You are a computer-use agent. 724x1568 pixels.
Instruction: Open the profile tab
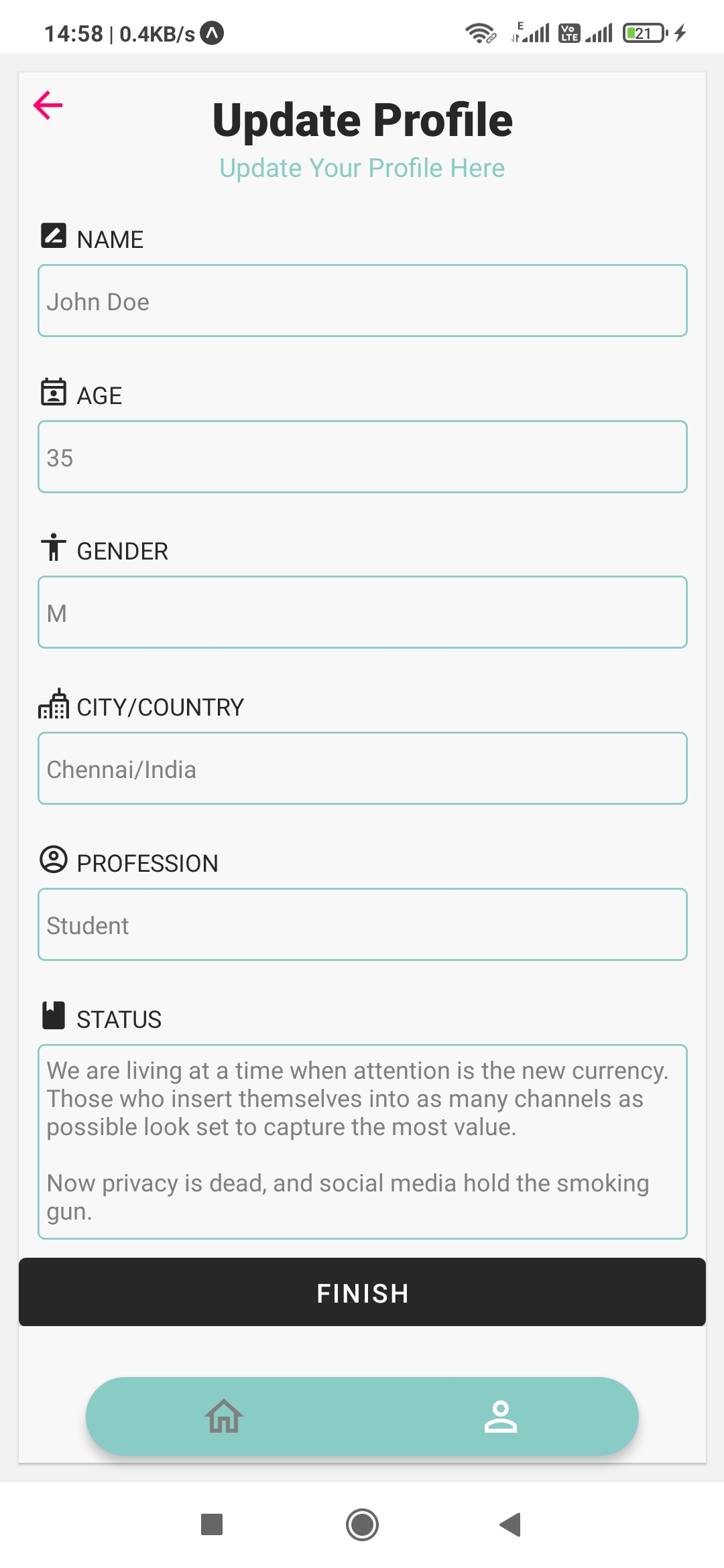click(x=501, y=1416)
